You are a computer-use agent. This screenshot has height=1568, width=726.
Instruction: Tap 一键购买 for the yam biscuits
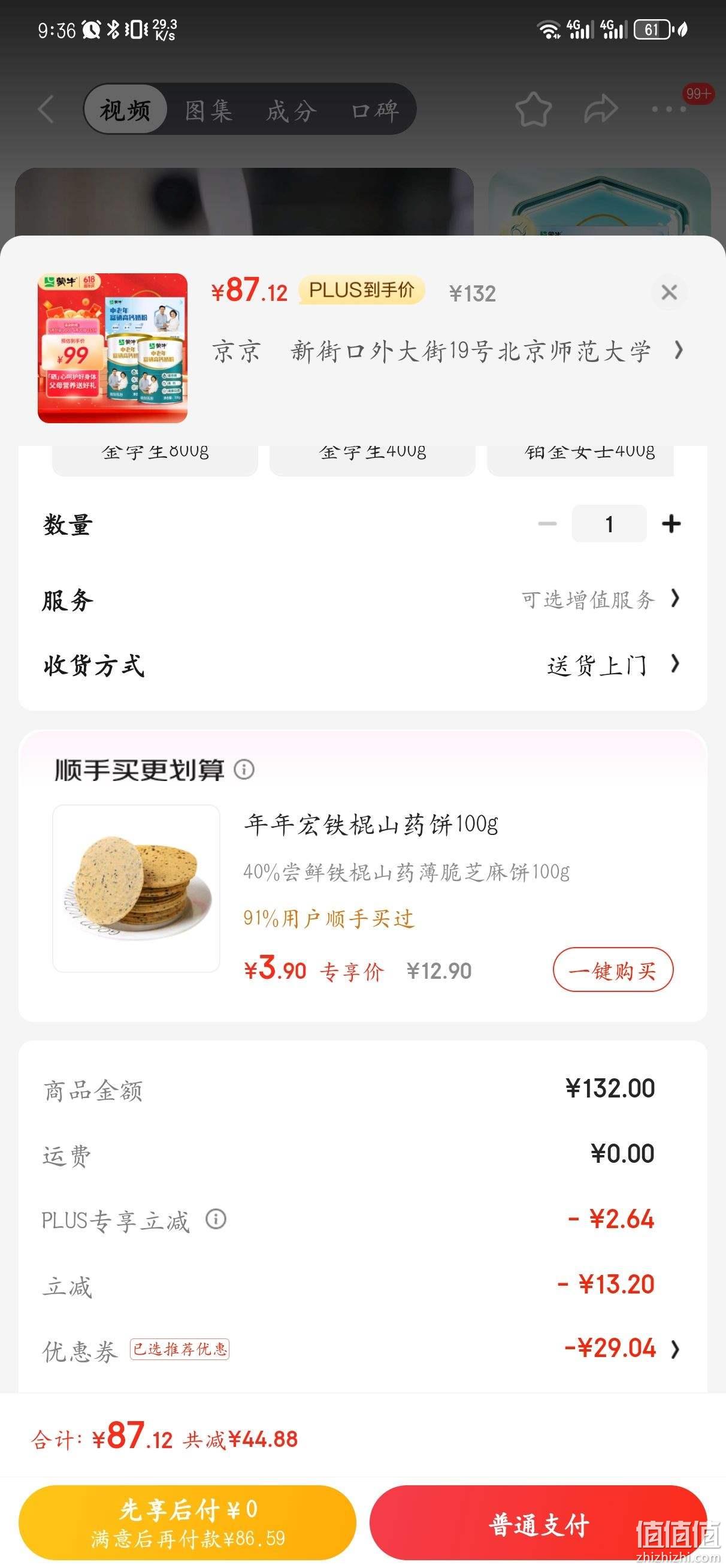613,970
